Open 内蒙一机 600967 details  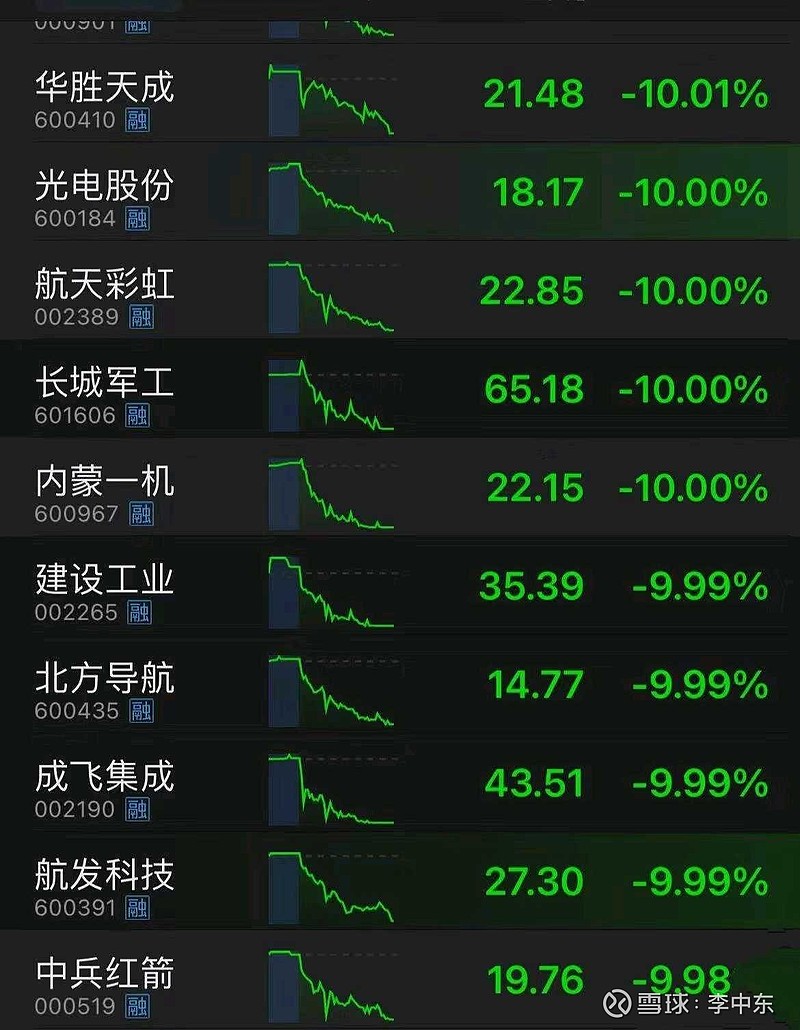pyautogui.click(x=400, y=487)
